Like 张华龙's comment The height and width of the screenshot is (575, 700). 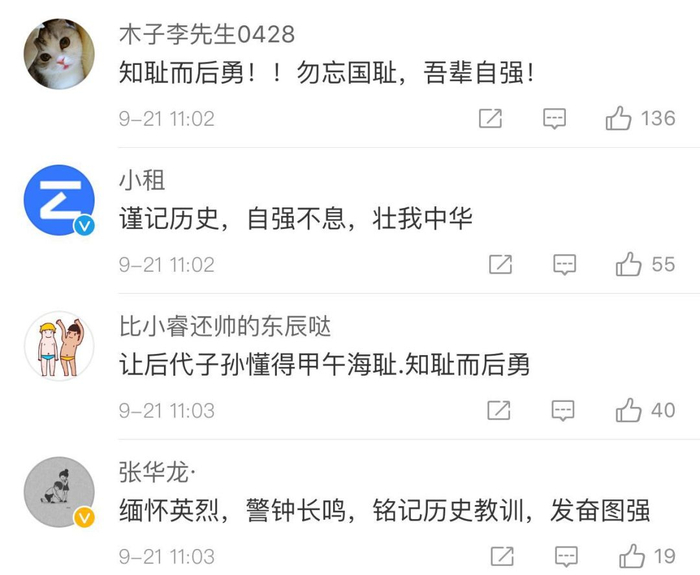(x=632, y=556)
